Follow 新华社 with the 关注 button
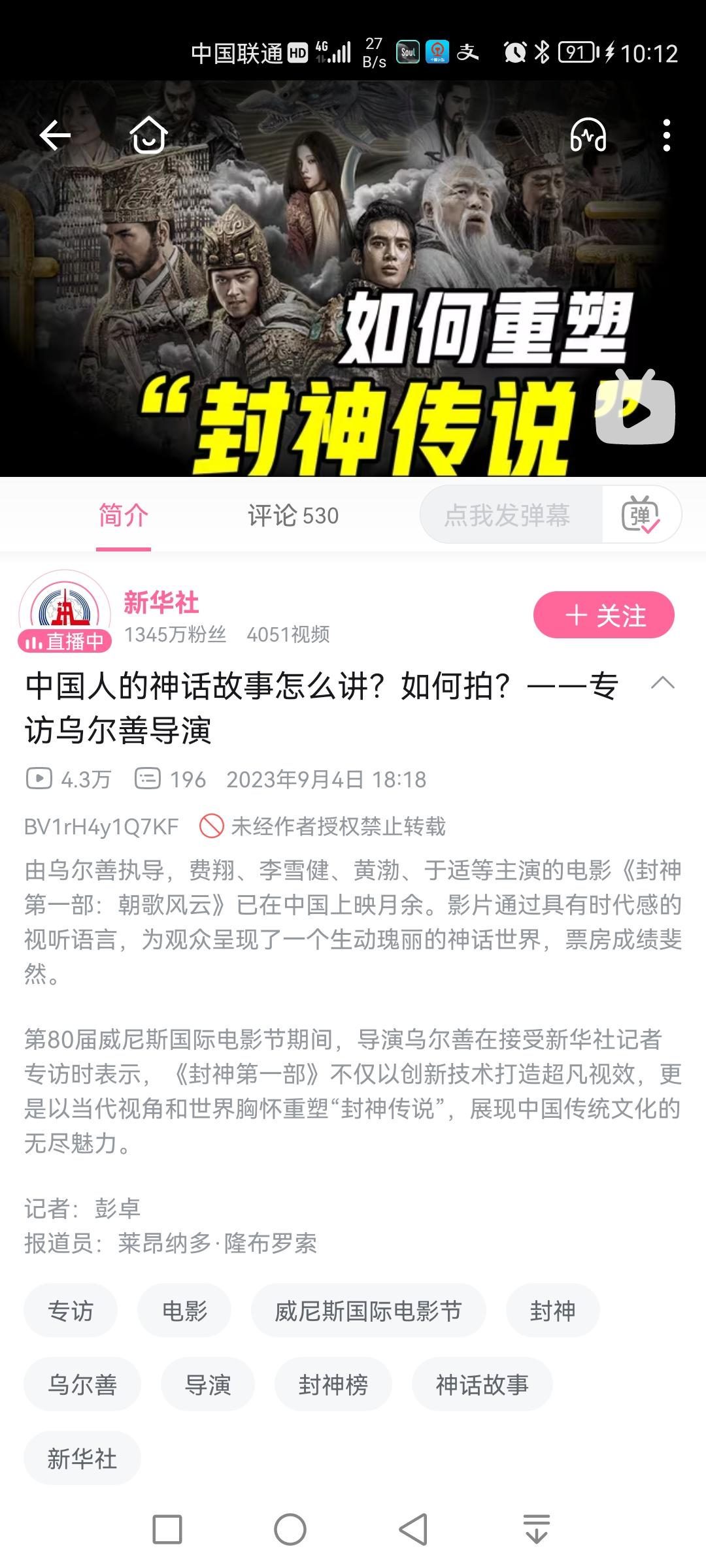706x1568 pixels. click(603, 615)
